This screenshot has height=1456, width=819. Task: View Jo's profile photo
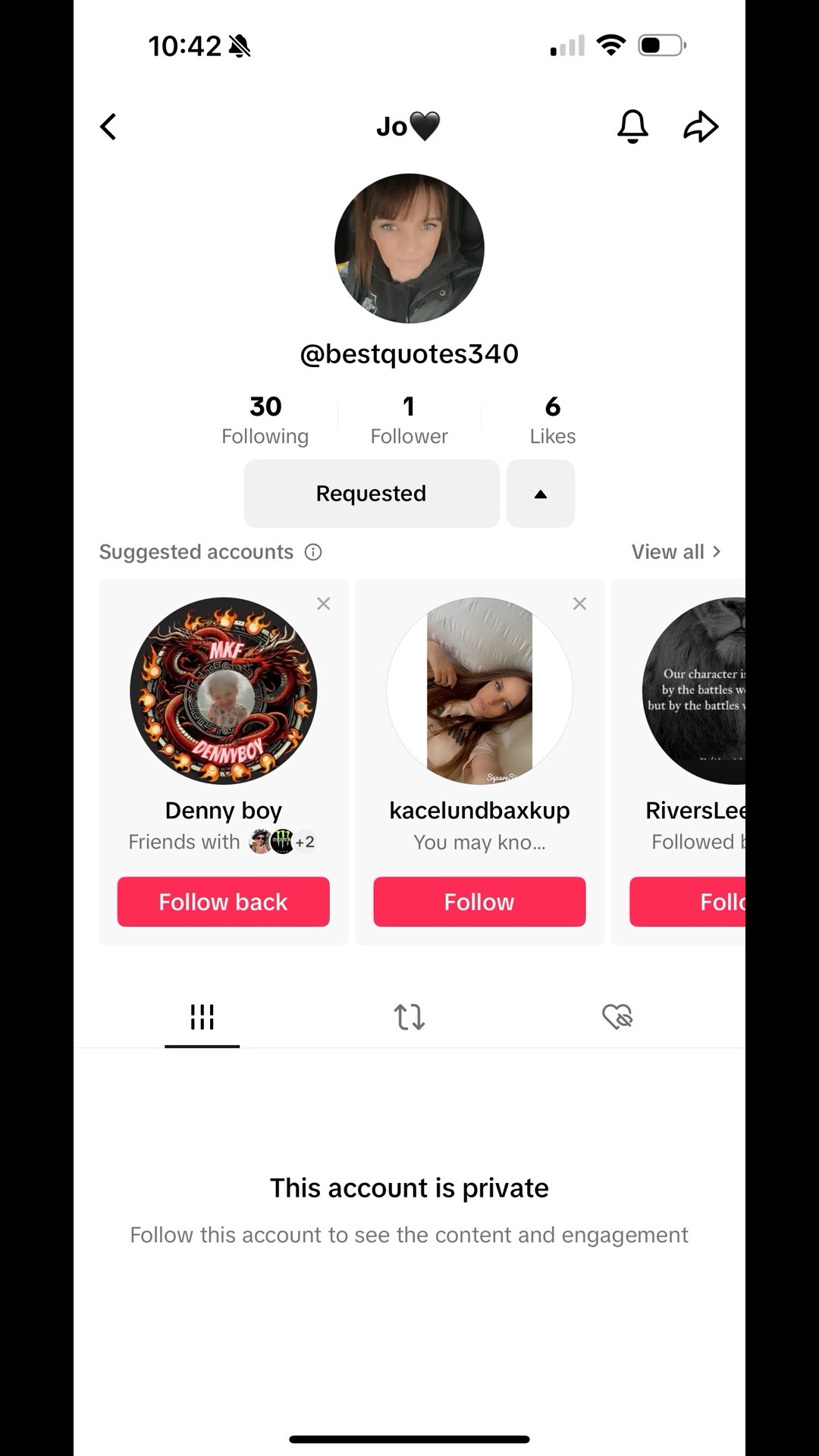click(x=409, y=249)
